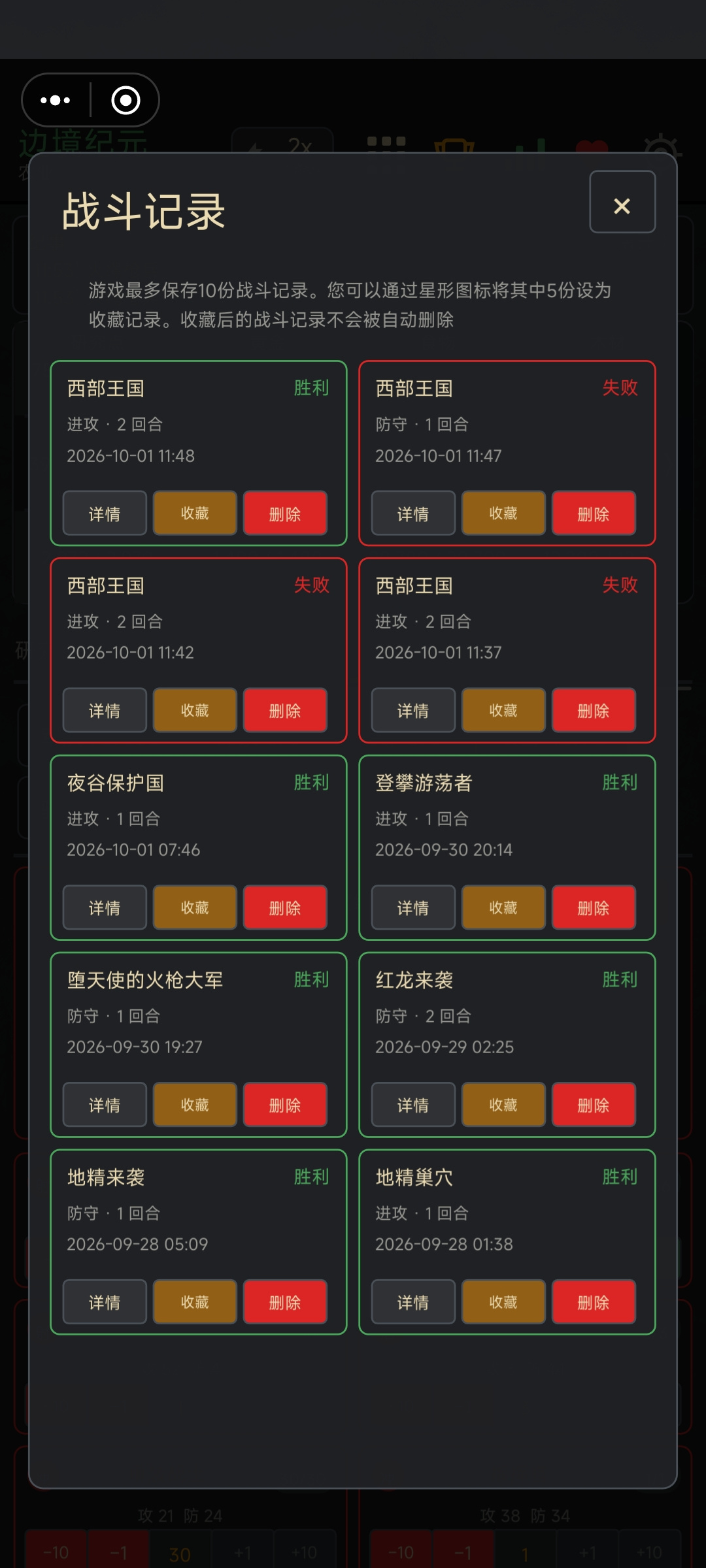Screen dimensions: 706x1568
Task: Open the mini program more options menu
Action: point(56,100)
